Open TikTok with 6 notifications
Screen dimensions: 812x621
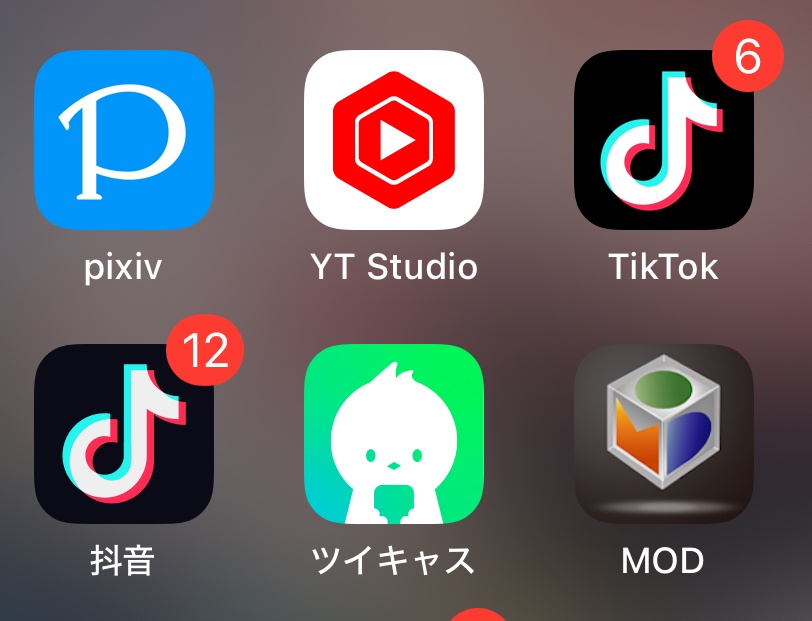click(x=663, y=140)
